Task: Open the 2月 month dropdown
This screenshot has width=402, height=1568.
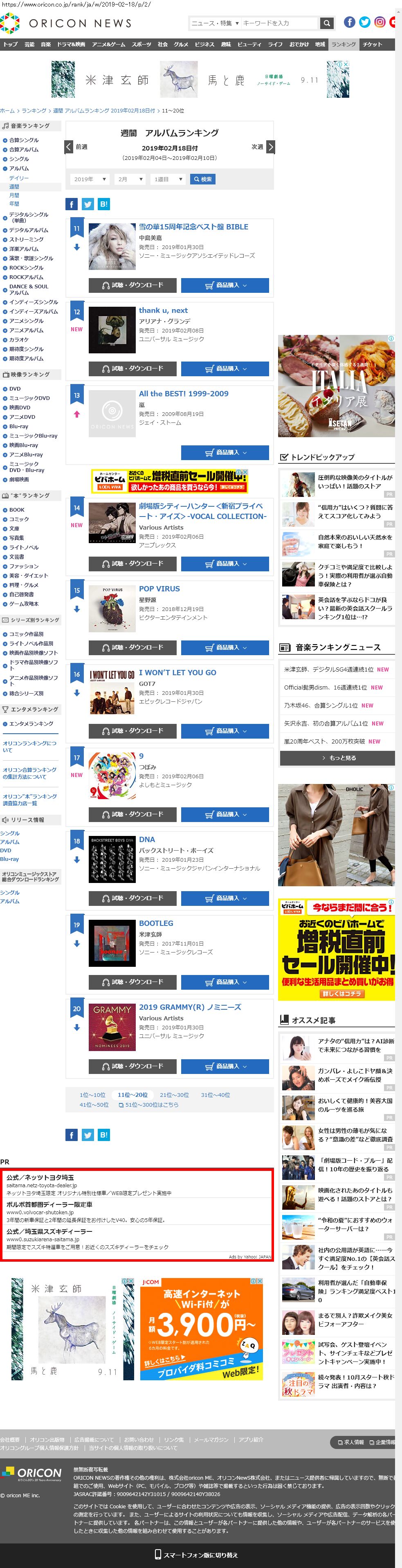Action: 130,179
